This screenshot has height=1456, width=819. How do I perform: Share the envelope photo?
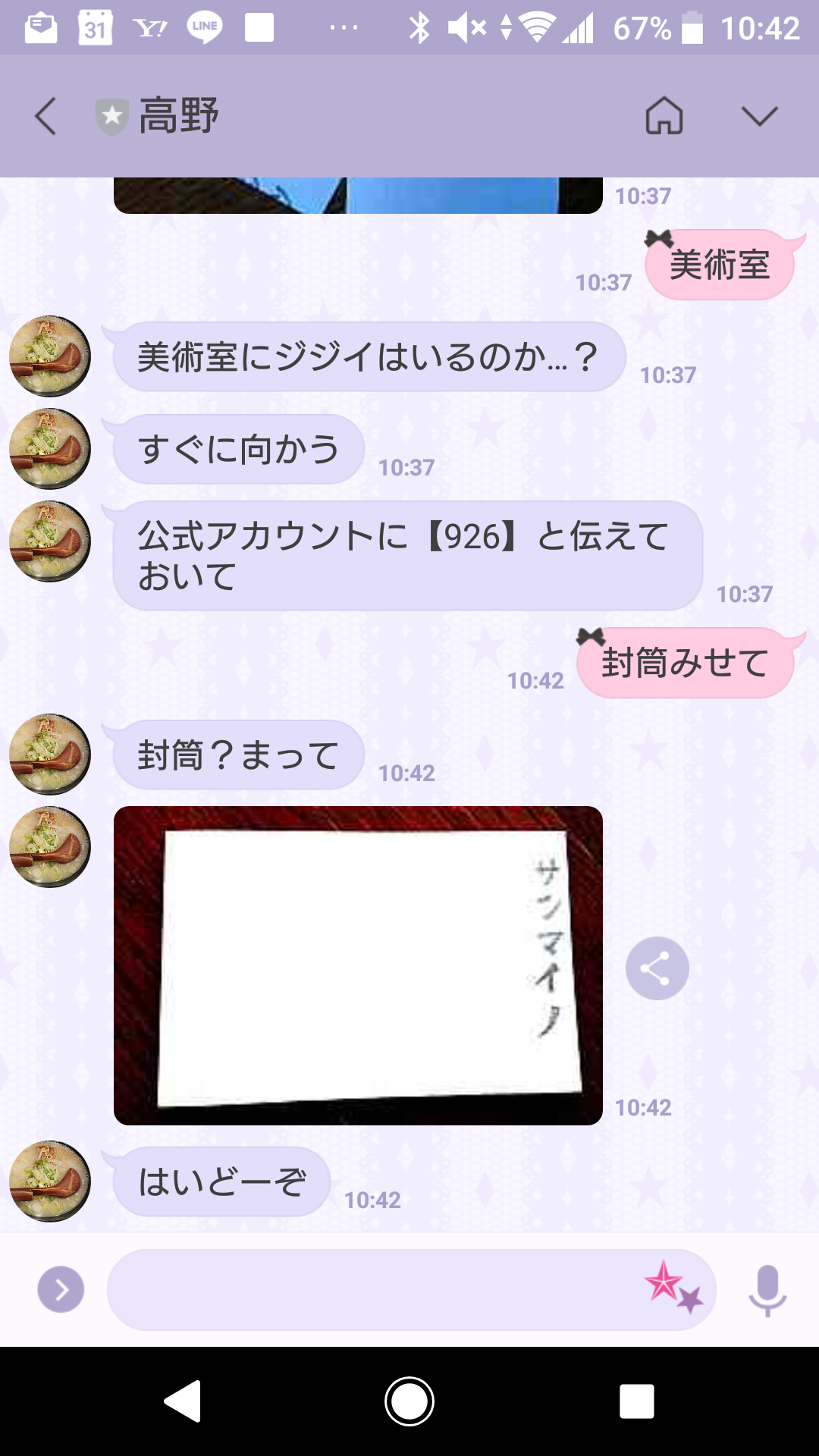pos(657,968)
